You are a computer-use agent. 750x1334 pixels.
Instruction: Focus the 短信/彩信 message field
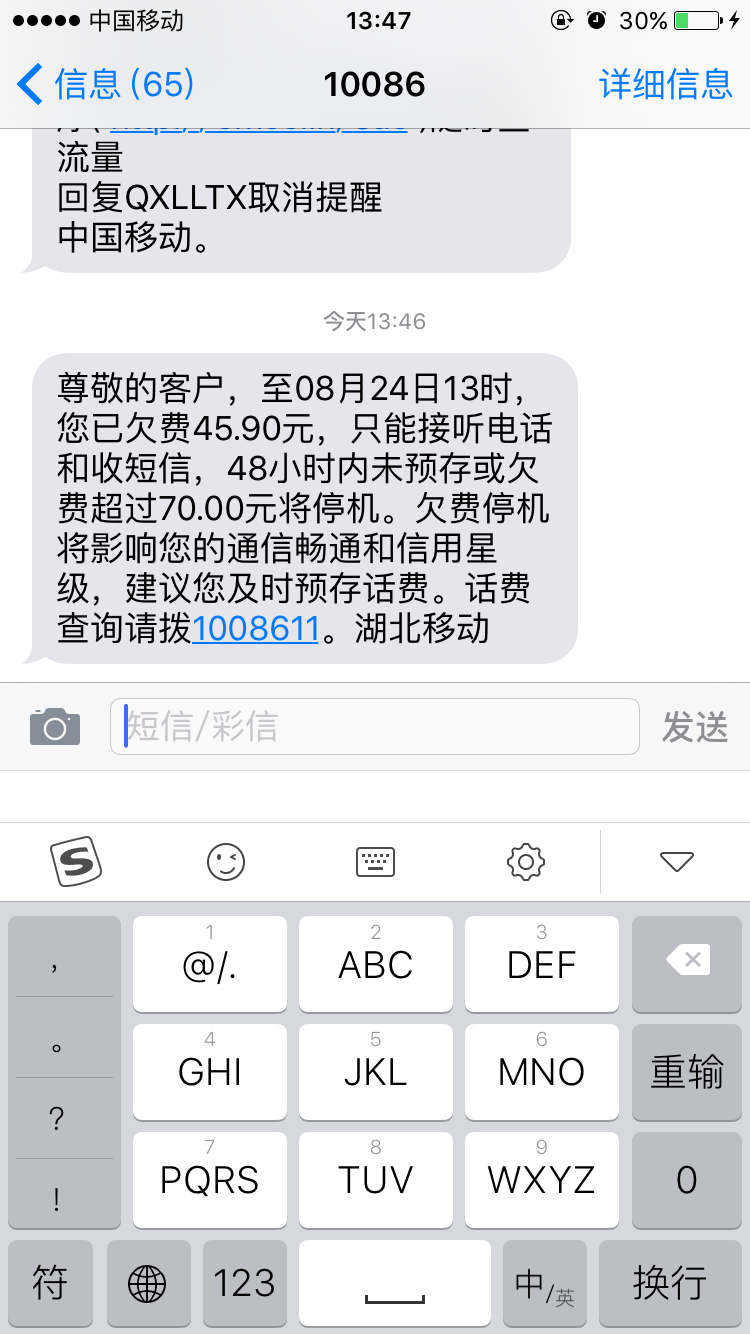375,726
